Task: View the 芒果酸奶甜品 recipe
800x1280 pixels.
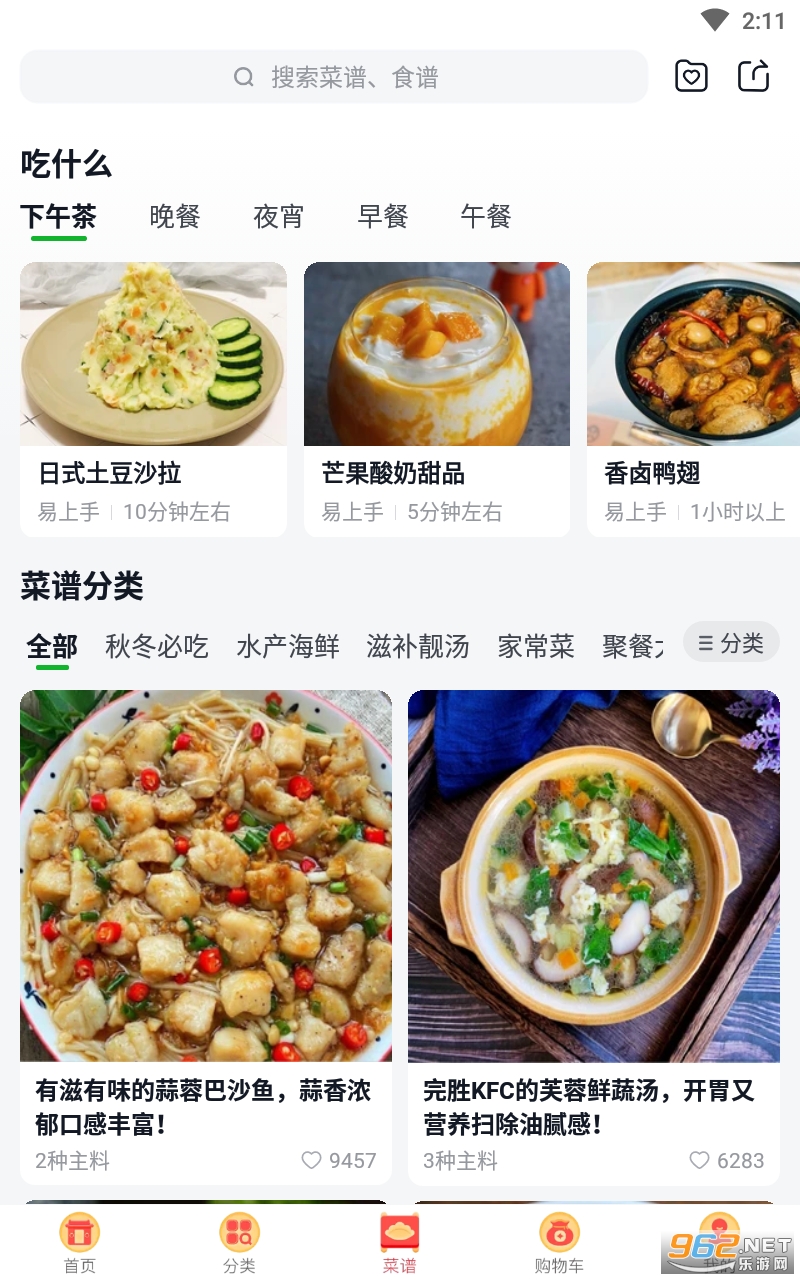Action: [437, 398]
